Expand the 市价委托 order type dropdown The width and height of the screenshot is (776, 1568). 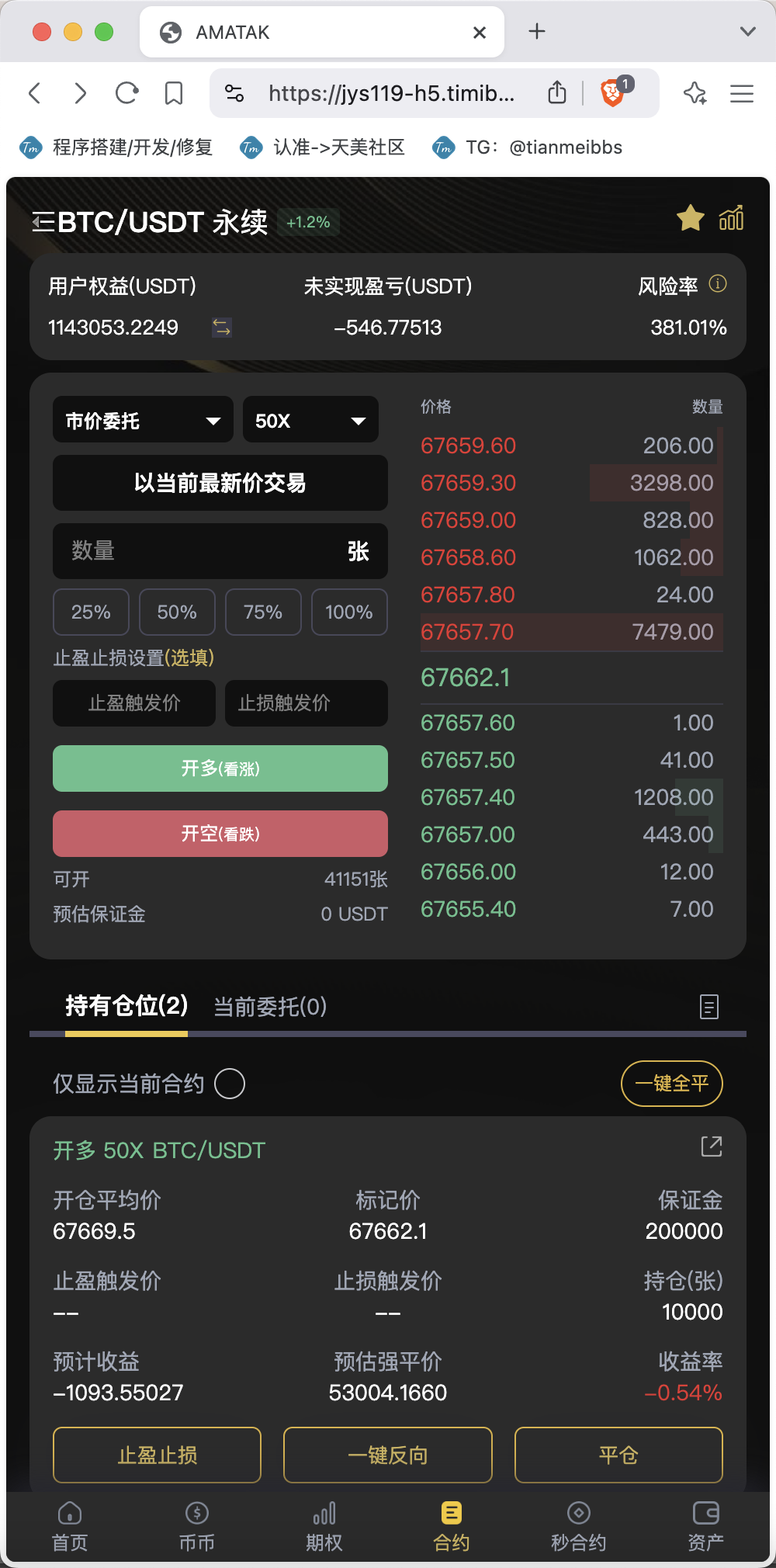click(x=143, y=420)
